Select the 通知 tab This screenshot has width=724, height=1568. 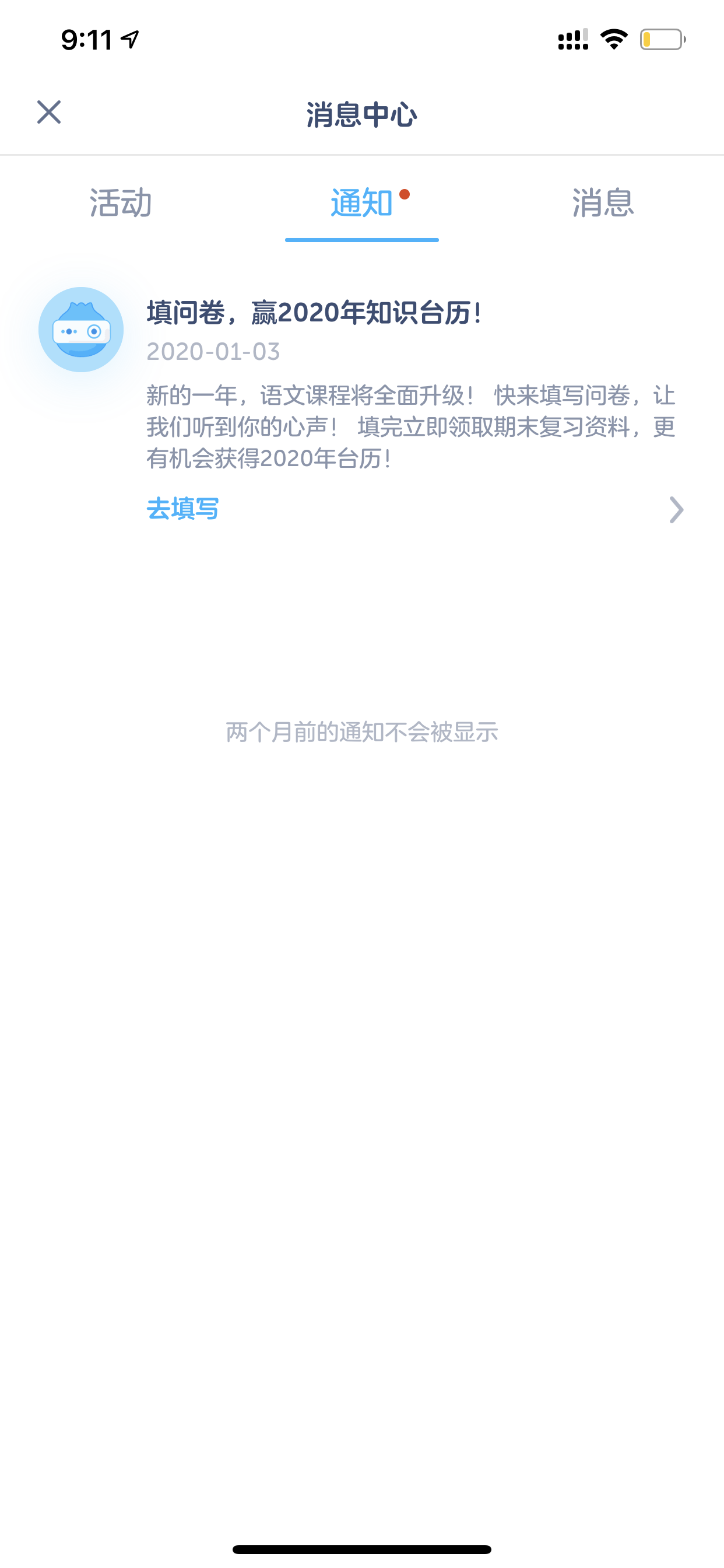[362, 202]
